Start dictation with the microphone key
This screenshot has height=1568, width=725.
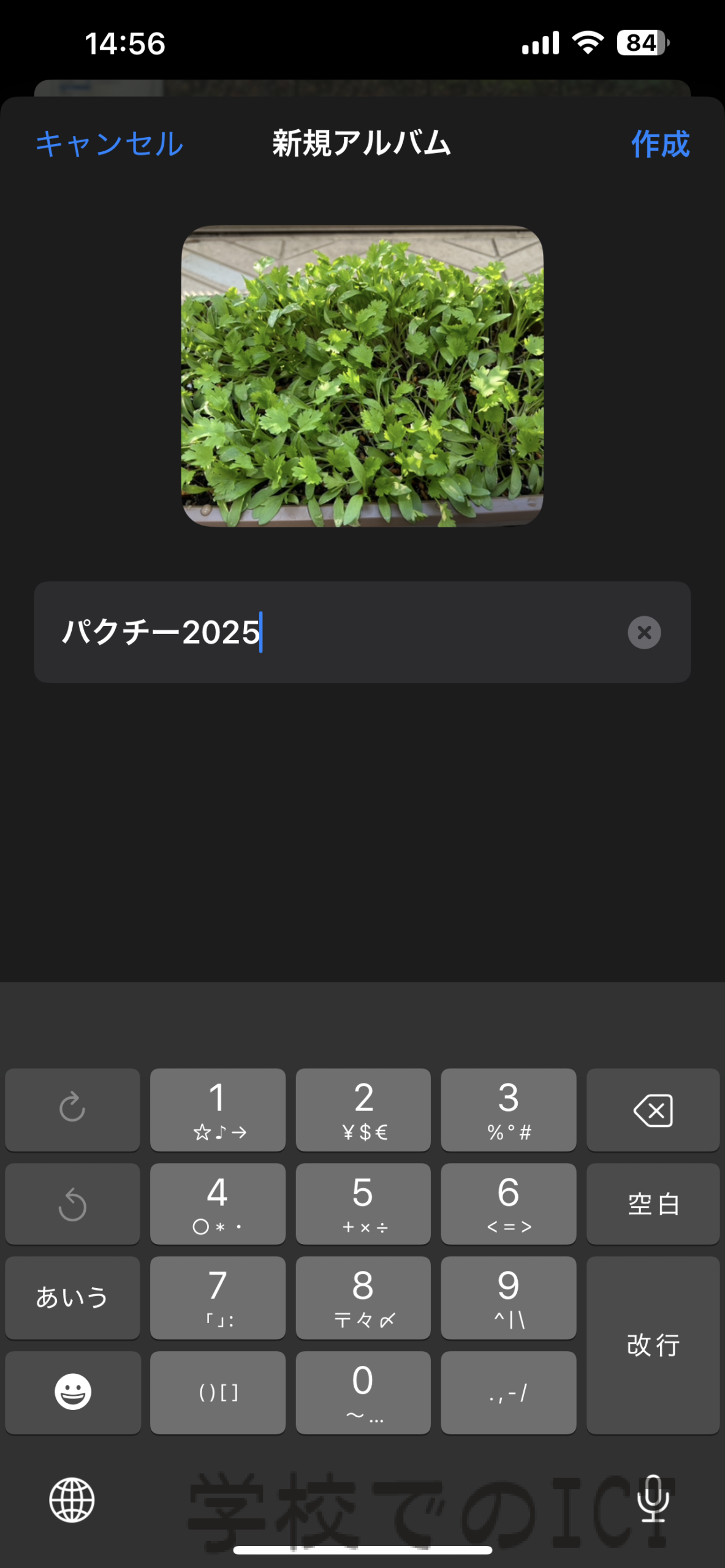point(653,1498)
